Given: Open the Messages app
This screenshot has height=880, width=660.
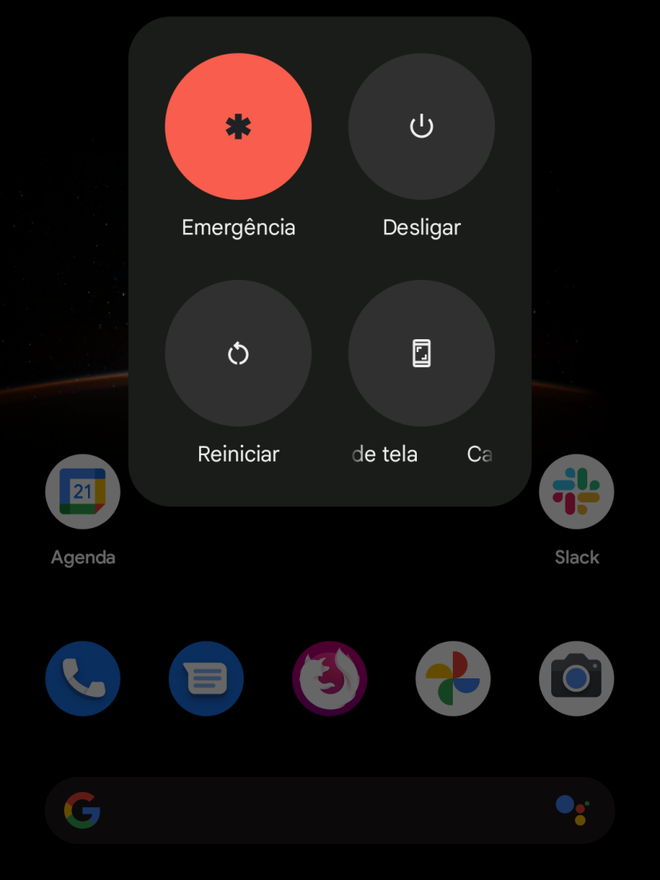Looking at the screenshot, I should 206,679.
